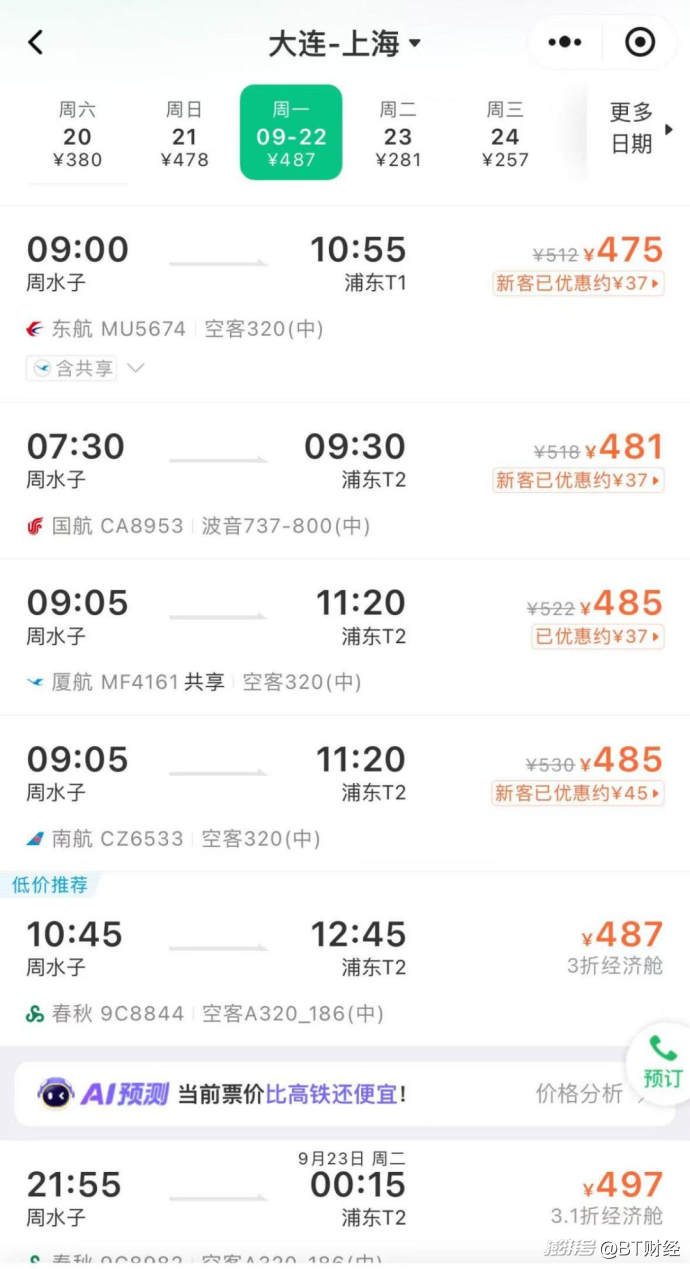Switch to Tuesday 23 at ¥281

(x=398, y=133)
